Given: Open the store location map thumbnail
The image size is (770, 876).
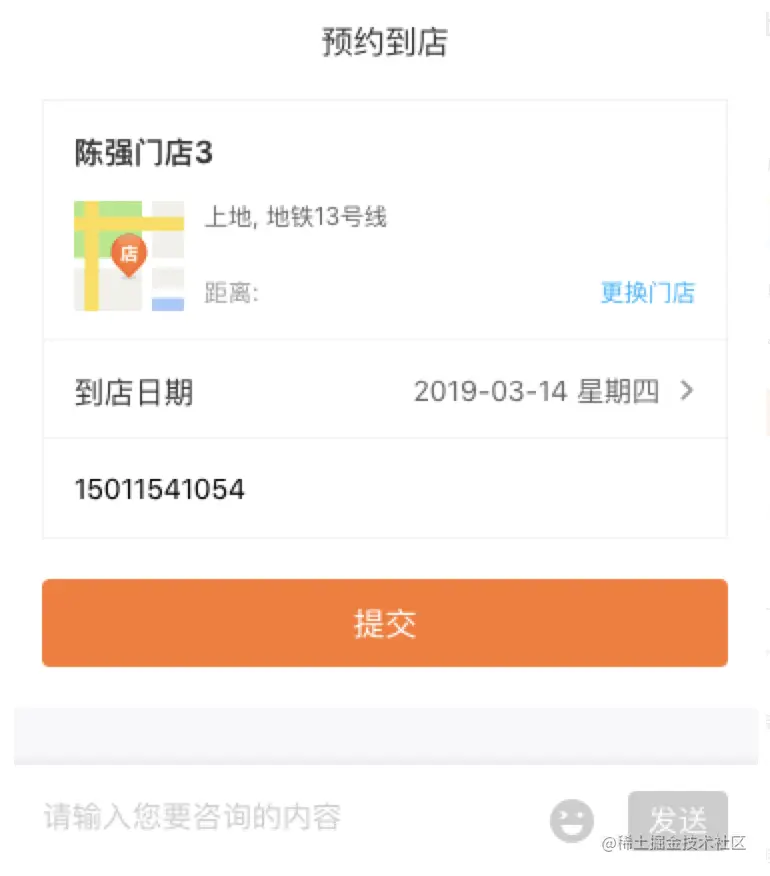Looking at the screenshot, I should click(129, 256).
